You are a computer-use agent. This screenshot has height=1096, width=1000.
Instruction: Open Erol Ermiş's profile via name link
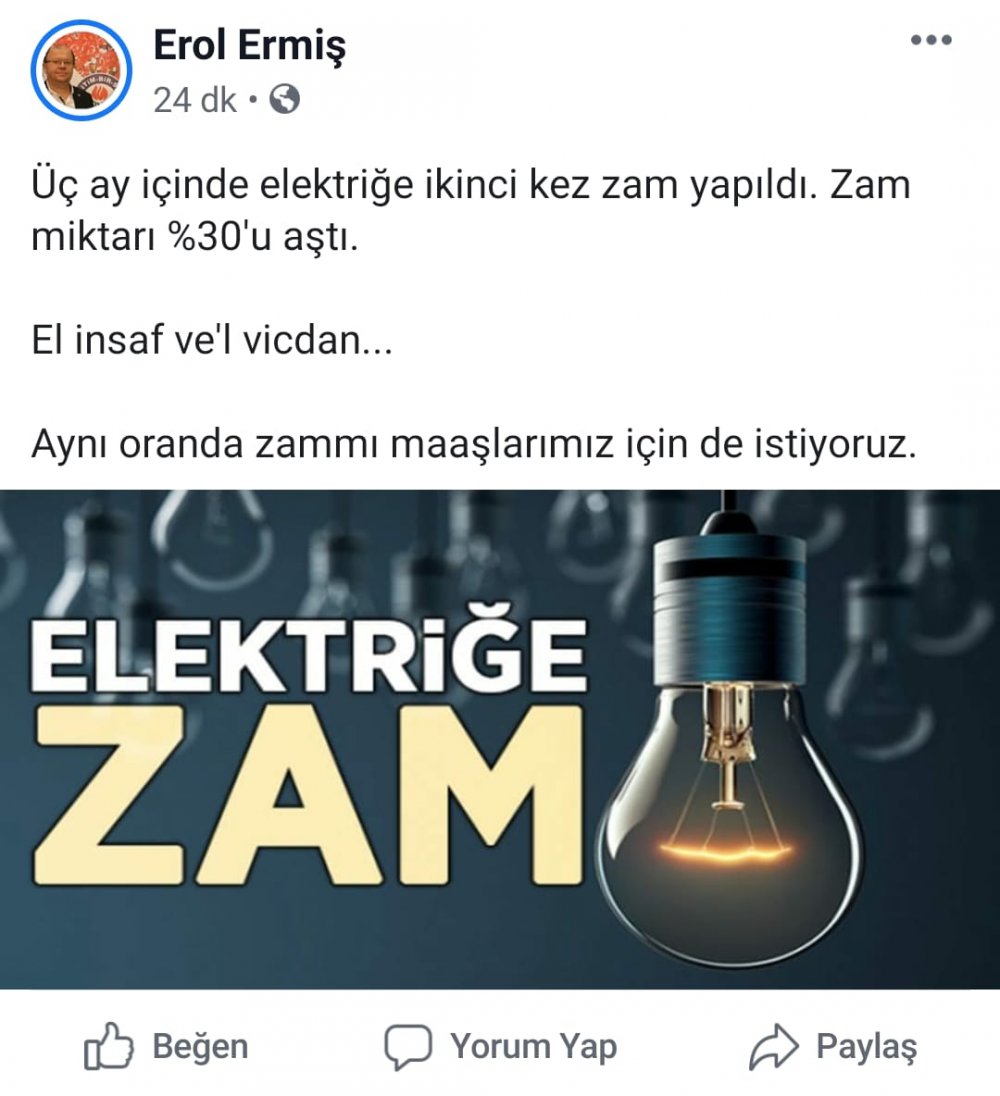250,45
